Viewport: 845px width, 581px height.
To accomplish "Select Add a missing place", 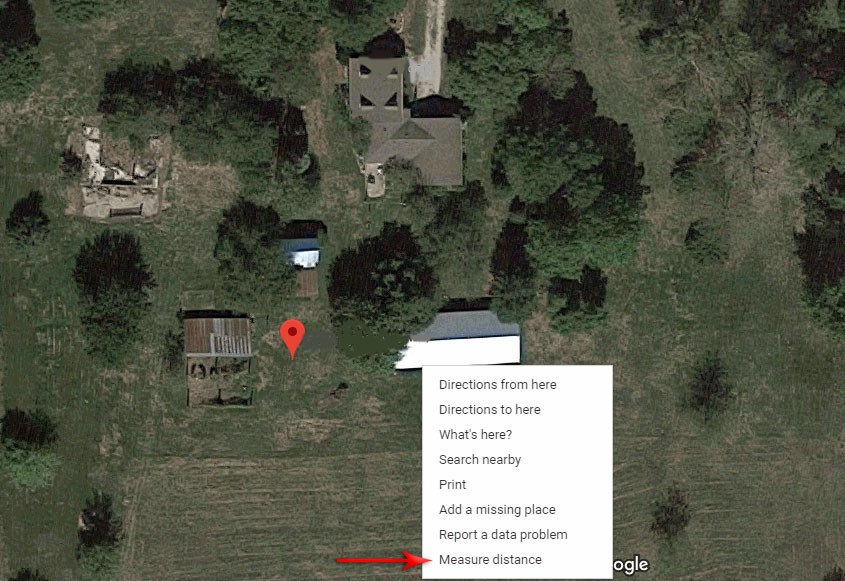I will pyautogui.click(x=496, y=509).
